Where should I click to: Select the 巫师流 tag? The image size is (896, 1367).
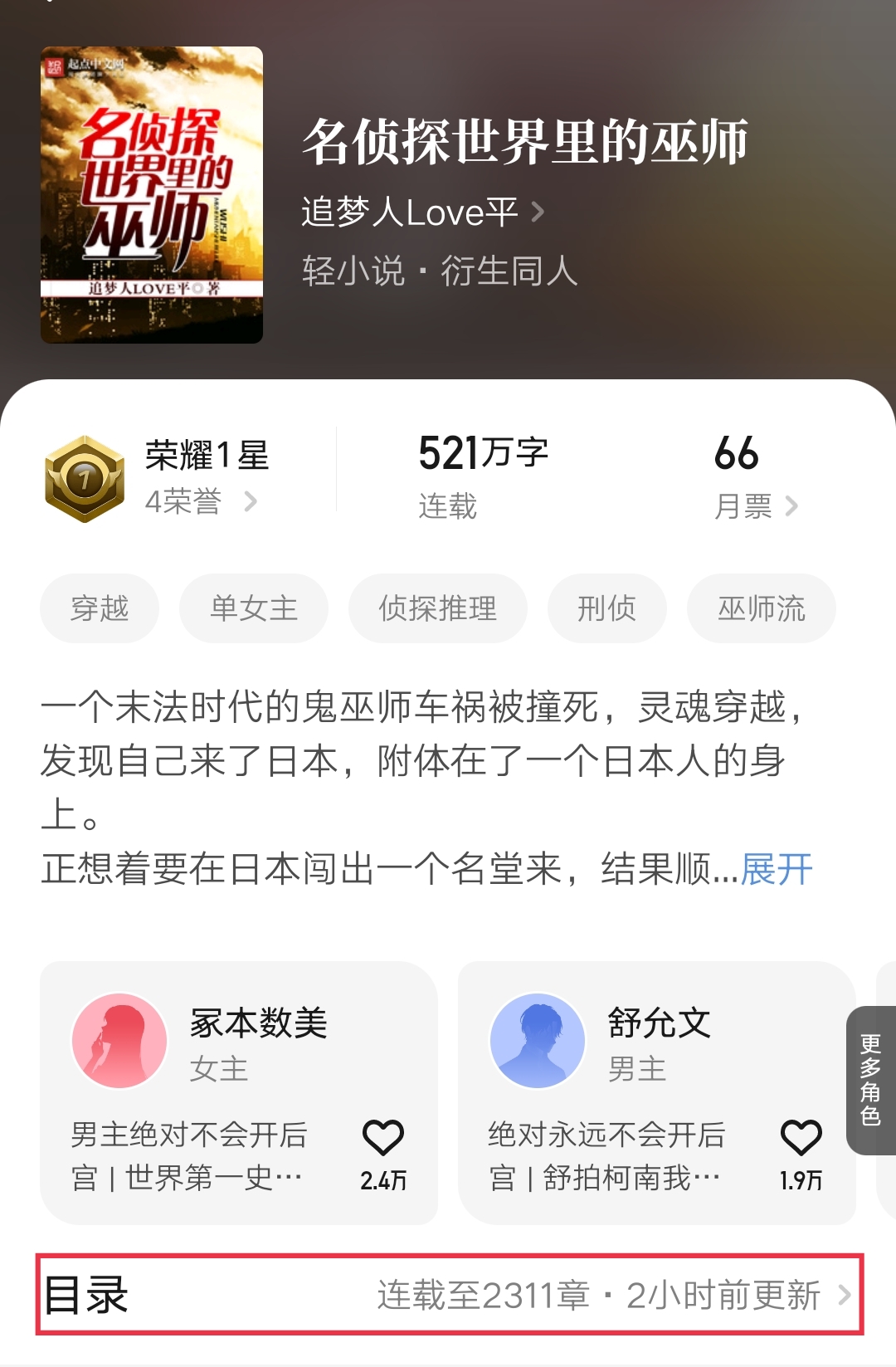[762, 608]
